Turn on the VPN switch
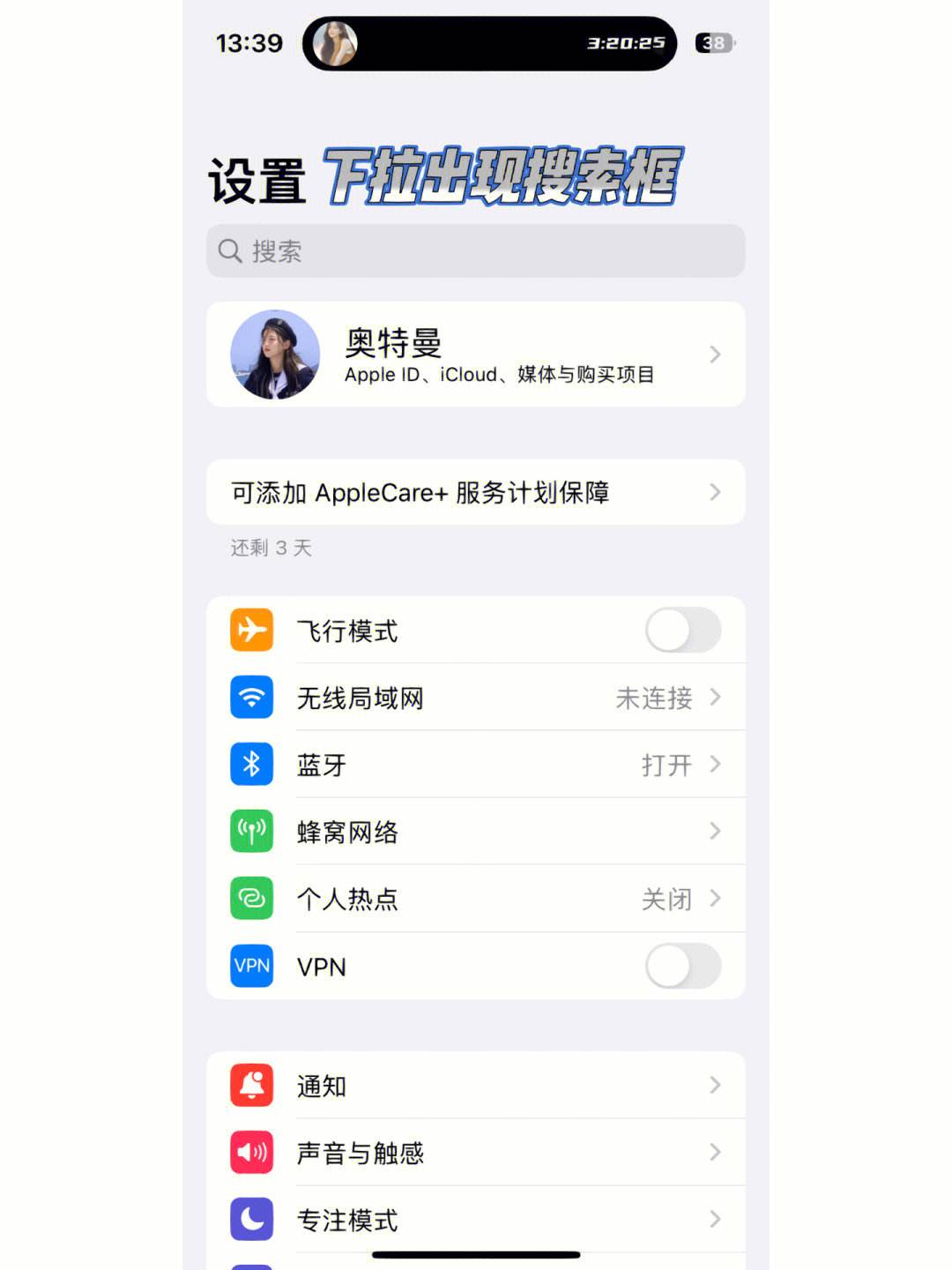The image size is (952, 1270). tap(683, 966)
